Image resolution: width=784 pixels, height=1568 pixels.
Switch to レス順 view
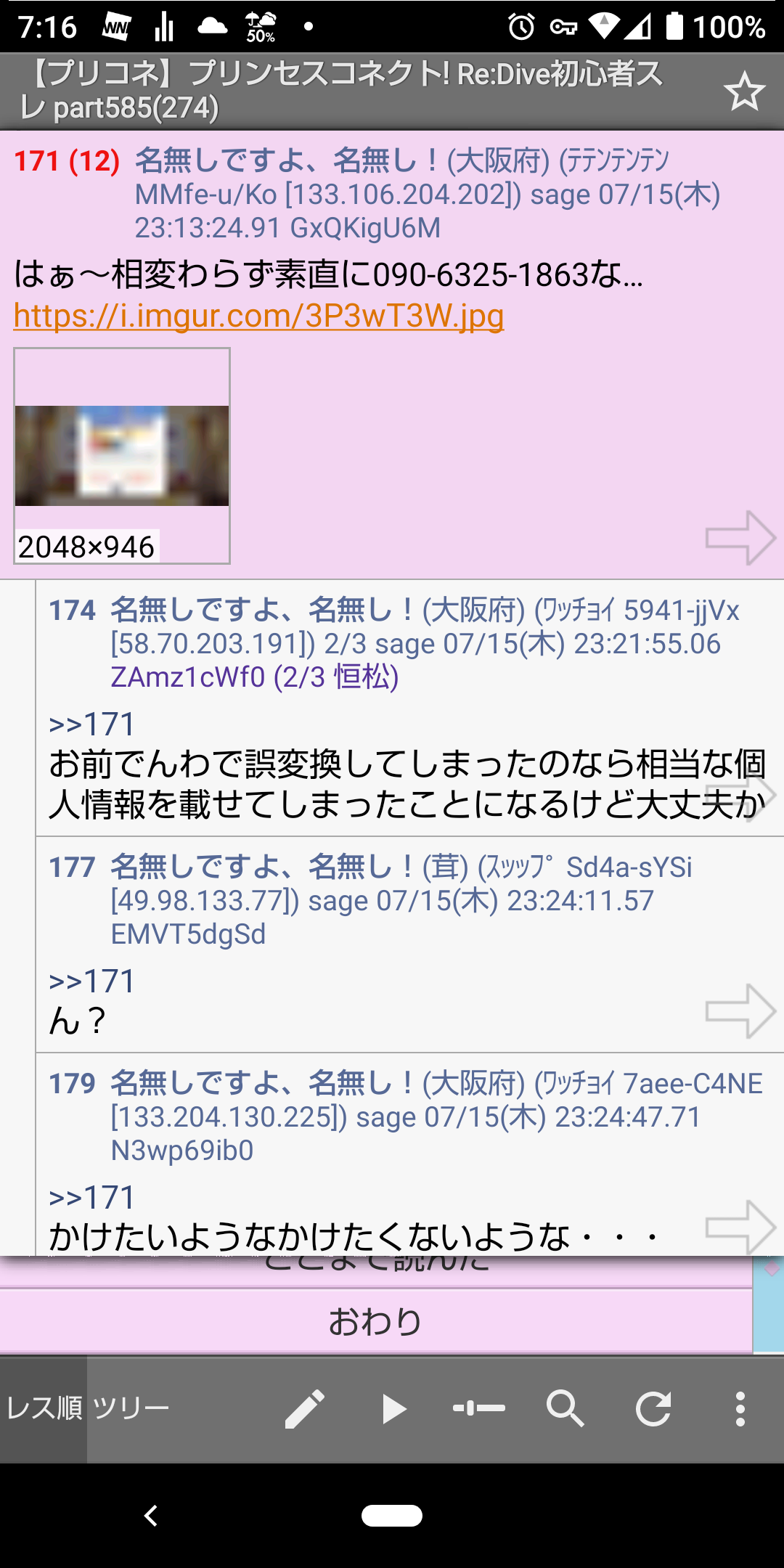(44, 1409)
